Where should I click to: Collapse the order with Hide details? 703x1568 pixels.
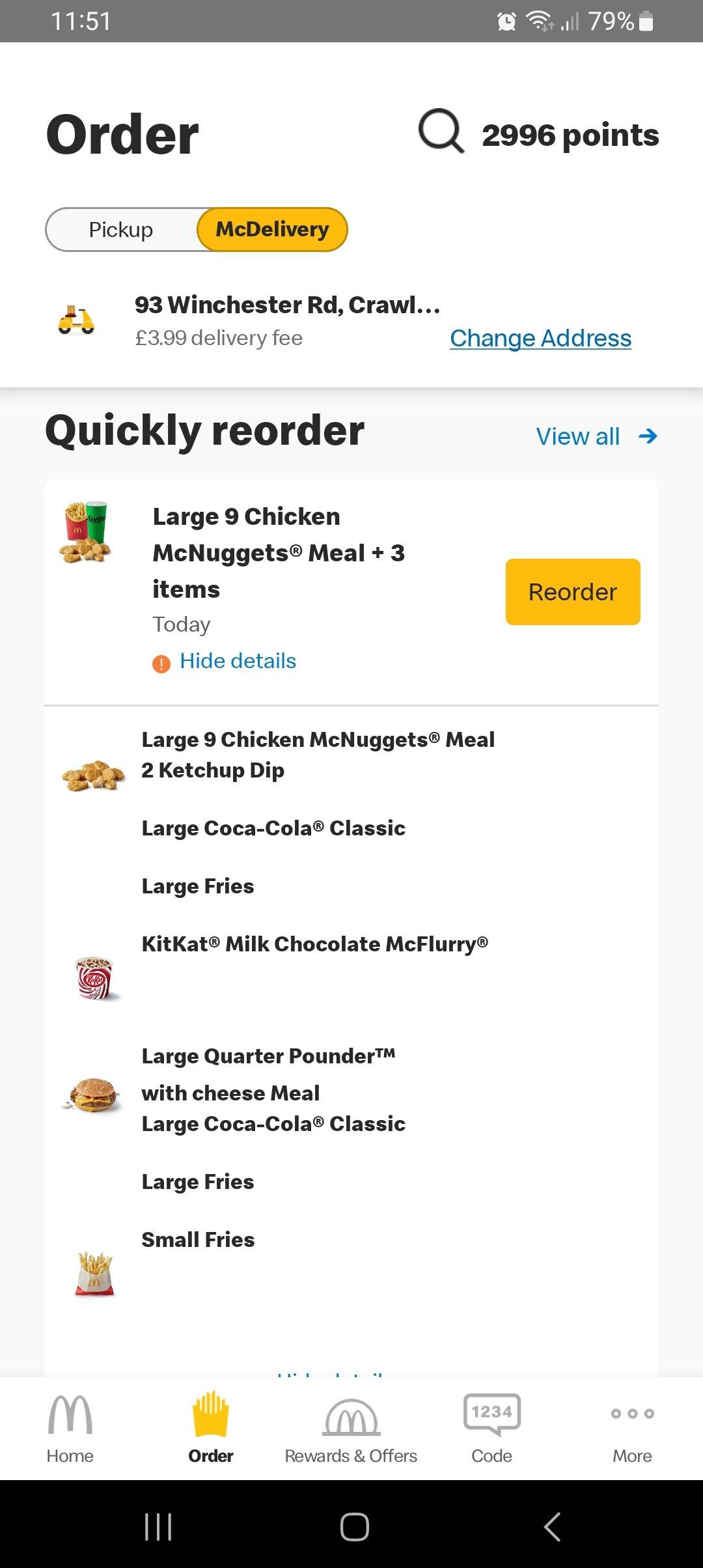click(x=238, y=662)
